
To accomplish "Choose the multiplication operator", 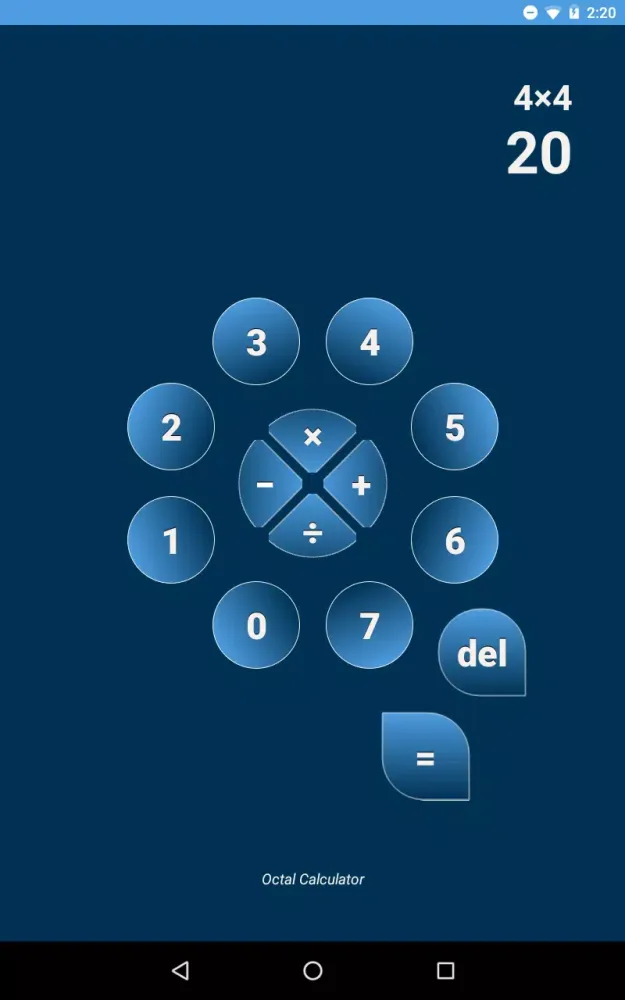I will [x=313, y=435].
